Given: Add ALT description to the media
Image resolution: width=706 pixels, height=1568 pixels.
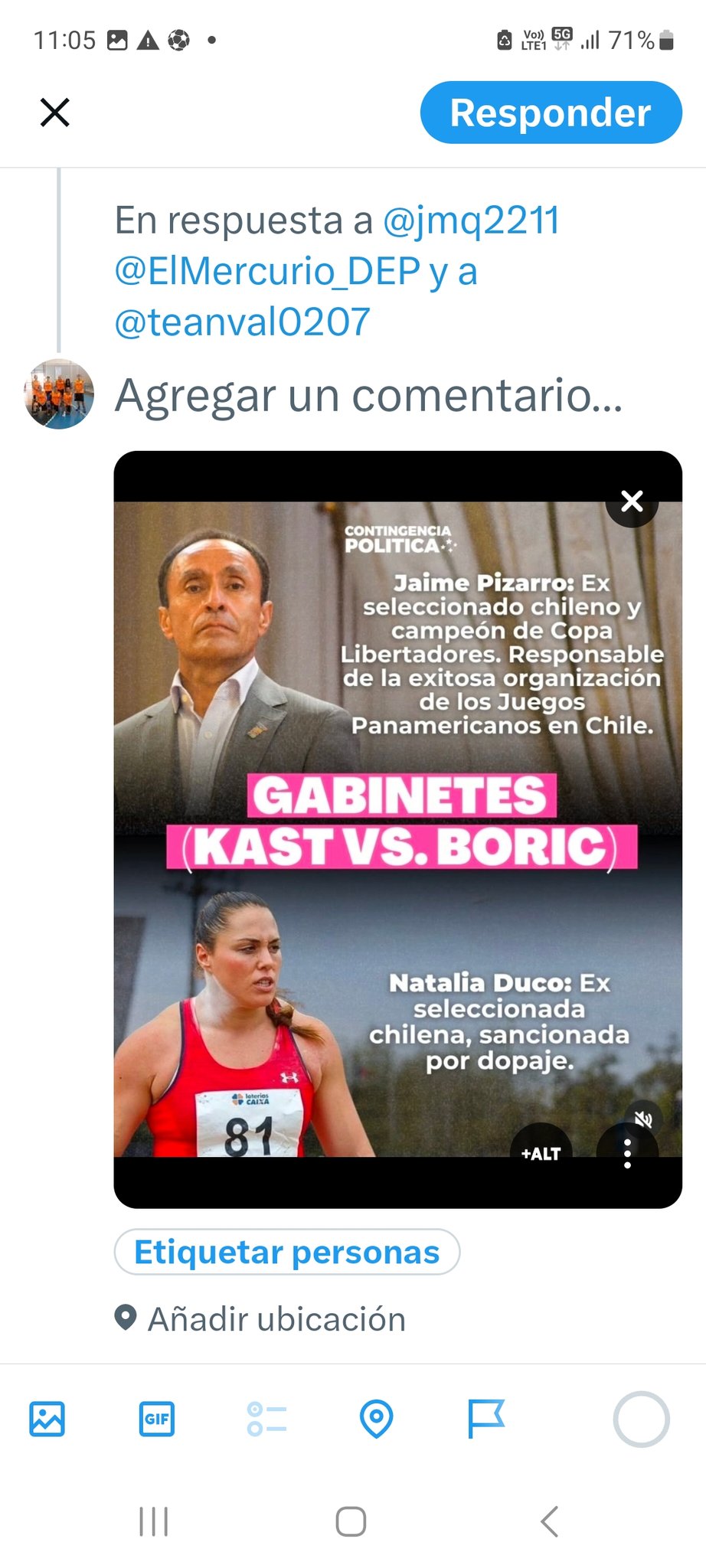Looking at the screenshot, I should point(541,1153).
